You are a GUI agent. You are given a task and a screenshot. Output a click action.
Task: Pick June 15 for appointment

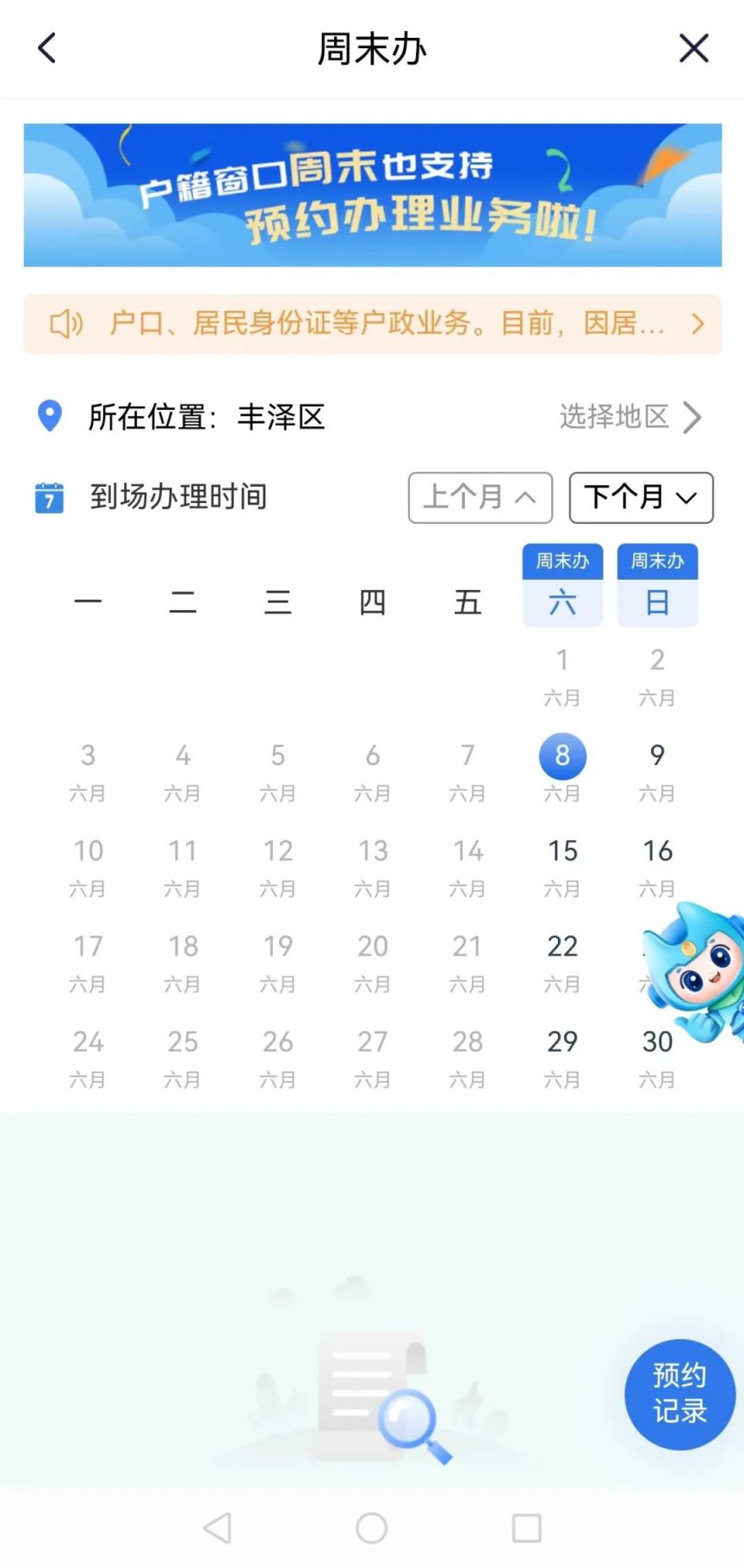point(562,852)
